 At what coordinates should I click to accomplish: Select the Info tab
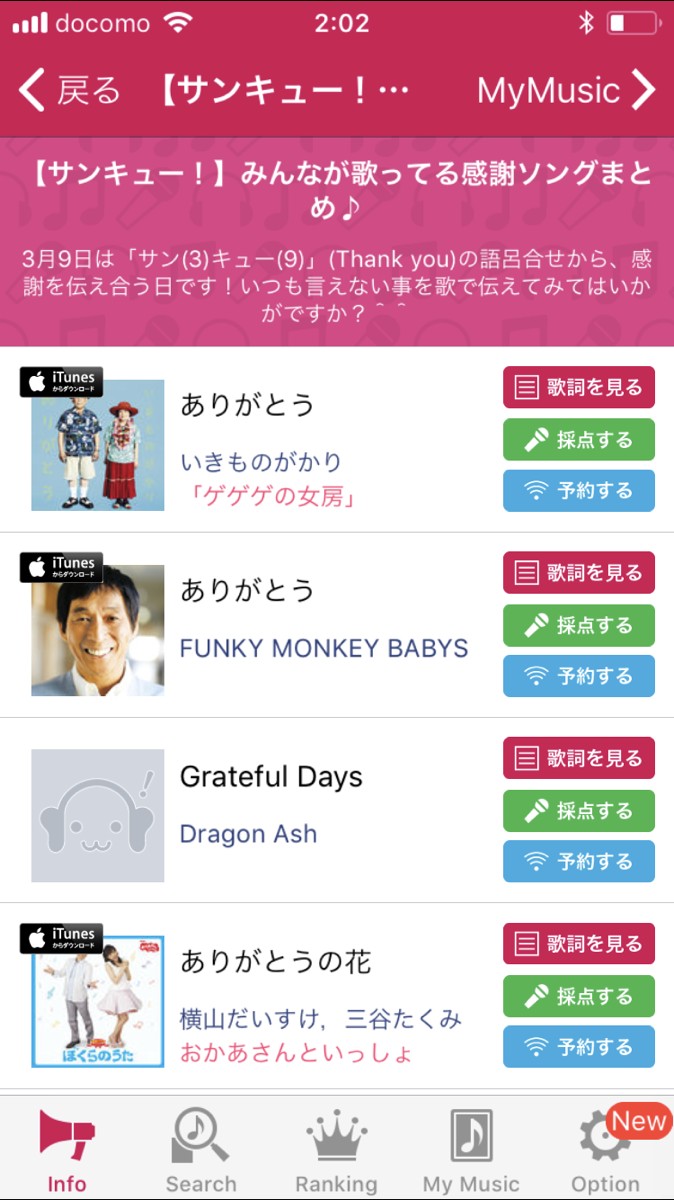point(67,1150)
